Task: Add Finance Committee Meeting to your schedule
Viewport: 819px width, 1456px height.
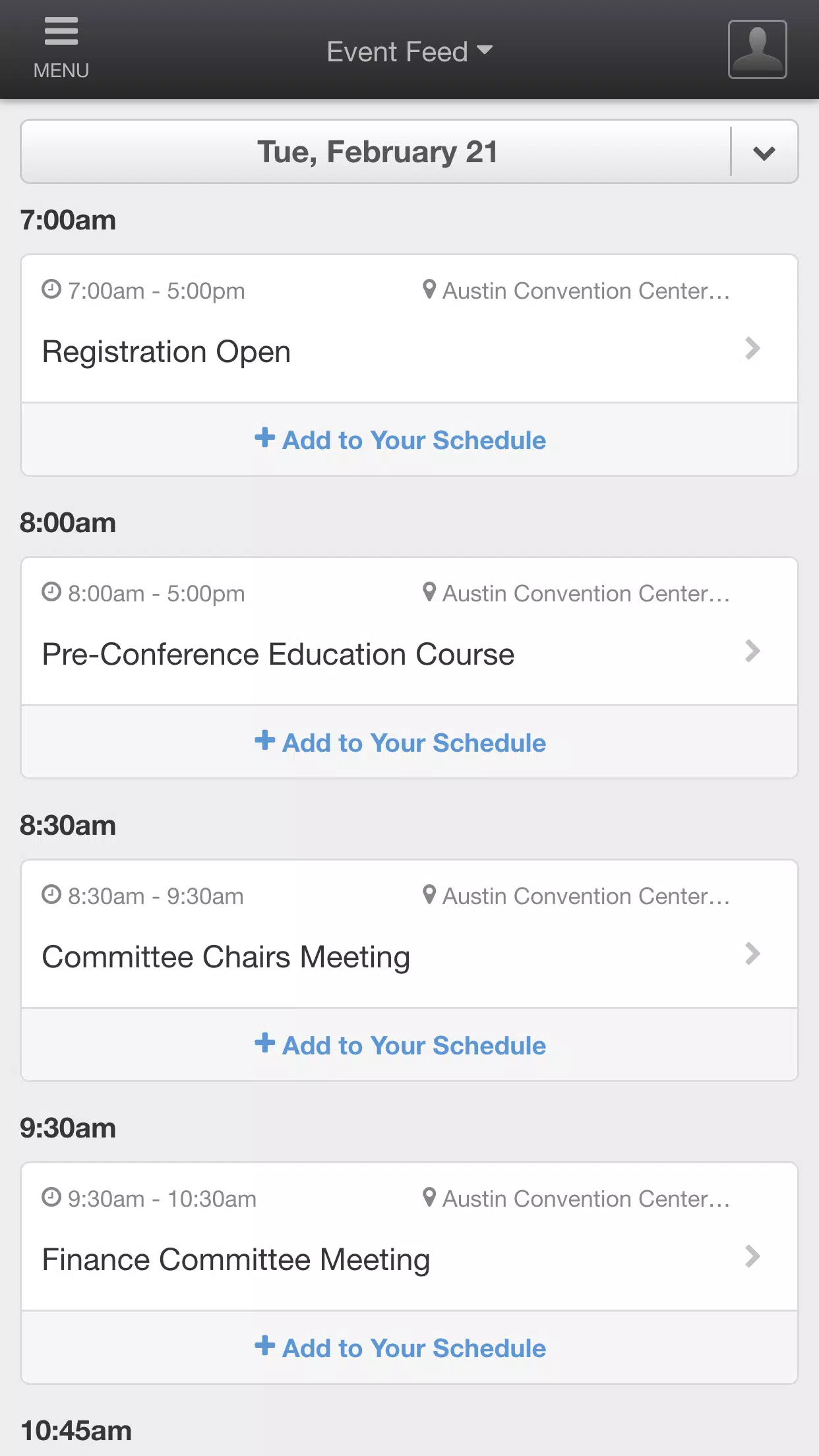Action: tap(409, 1348)
